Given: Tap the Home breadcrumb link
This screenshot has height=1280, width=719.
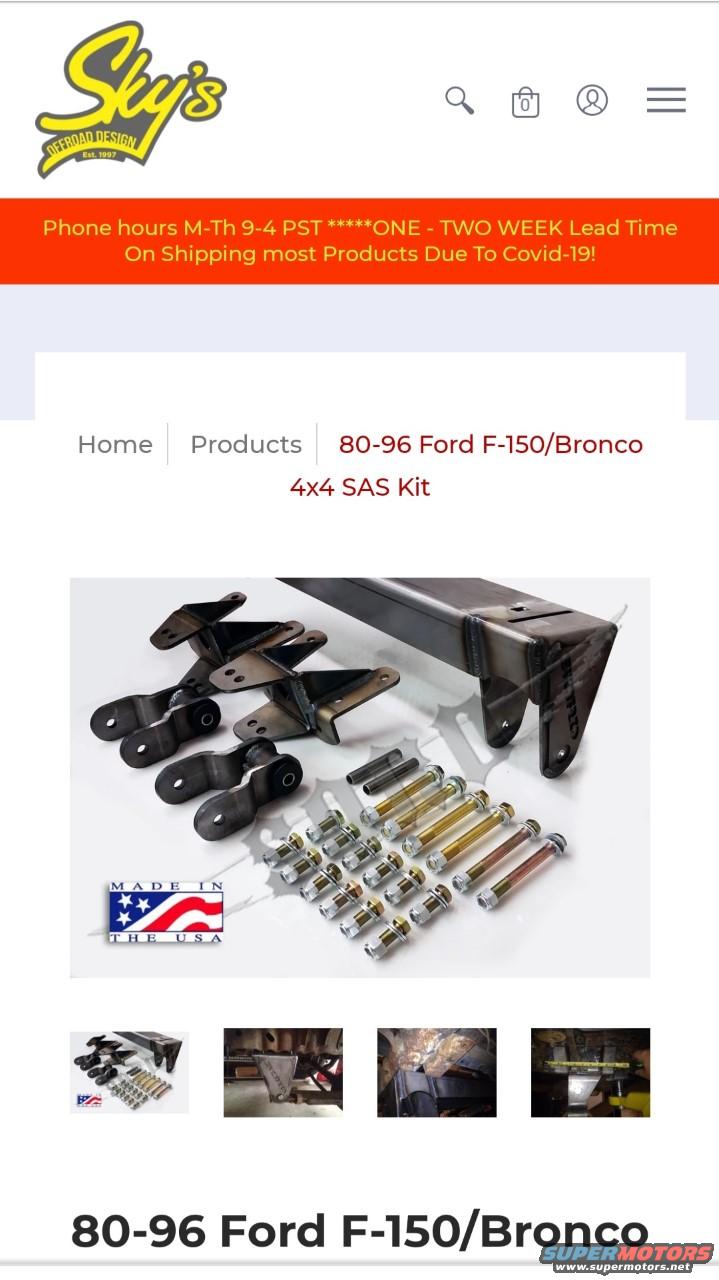Looking at the screenshot, I should (115, 444).
